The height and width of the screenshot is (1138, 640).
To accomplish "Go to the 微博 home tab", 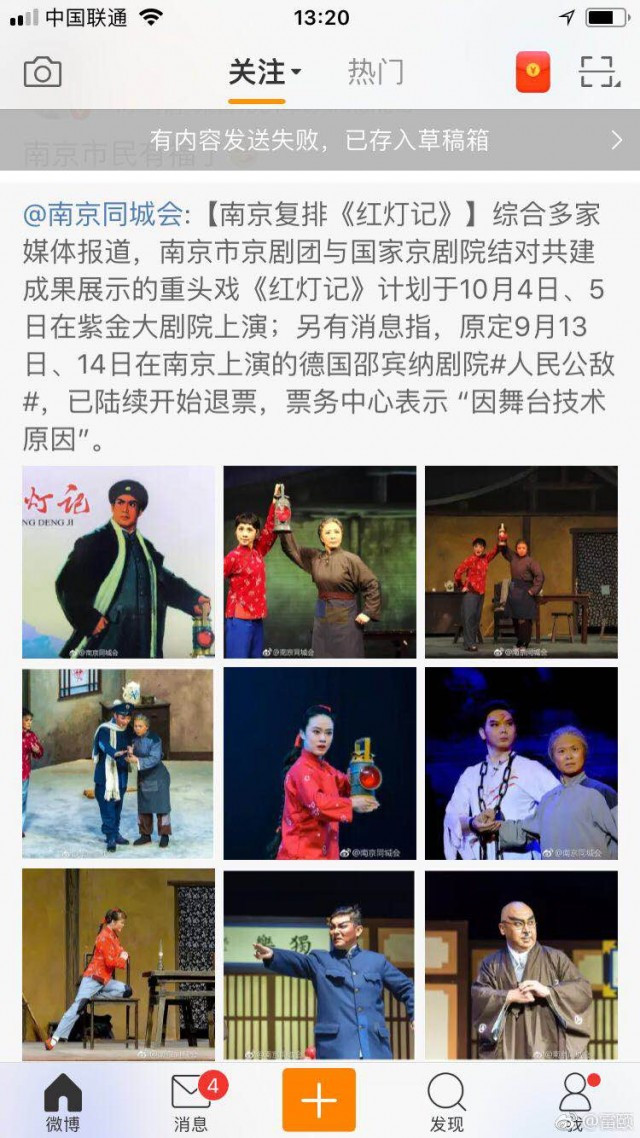I will pos(62,1102).
